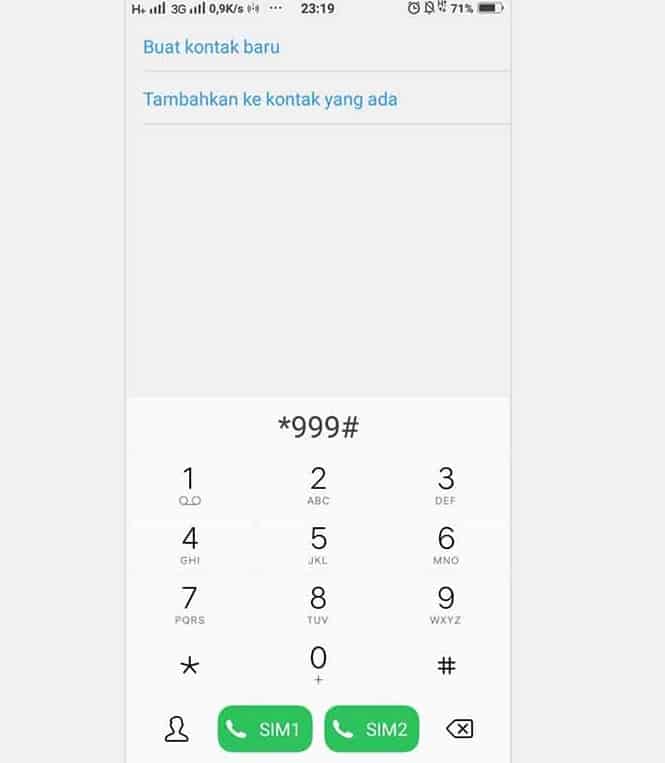Enter digit 6 MNO
This screenshot has height=763, width=665.
point(446,544)
